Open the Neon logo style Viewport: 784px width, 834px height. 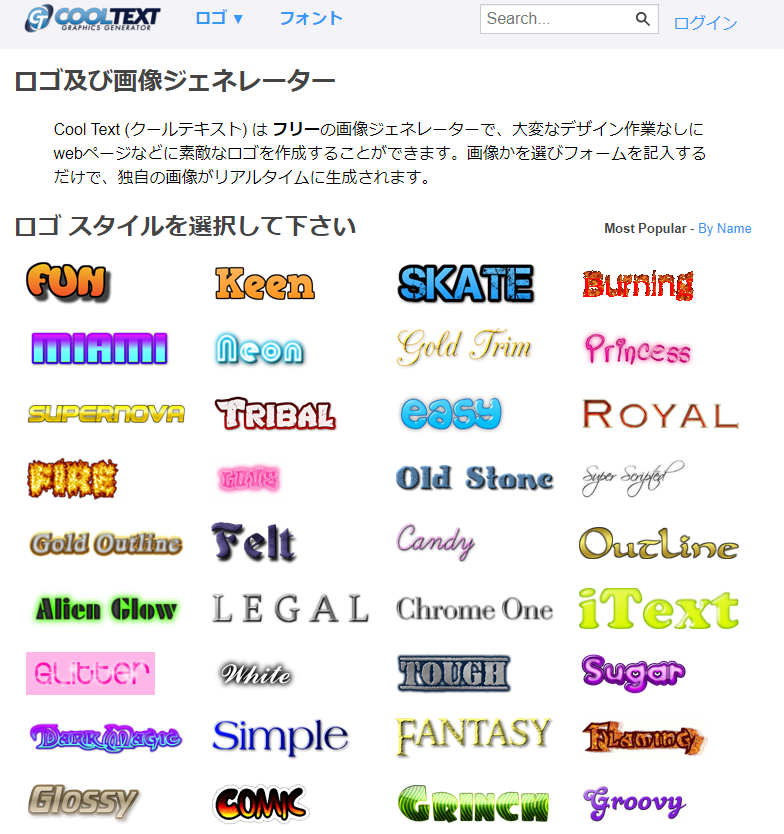coord(259,349)
